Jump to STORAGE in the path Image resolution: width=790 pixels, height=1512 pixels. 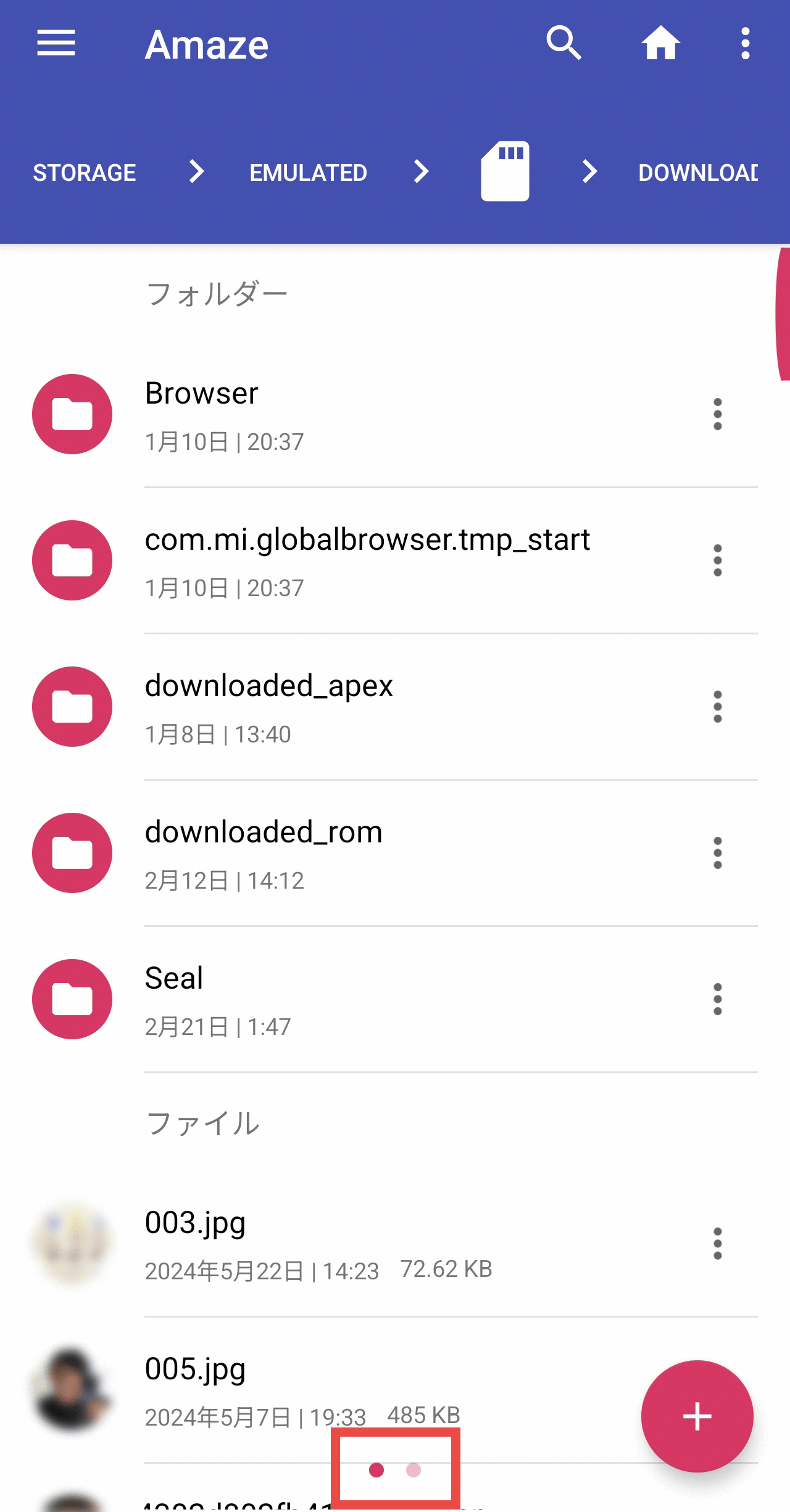coord(85,173)
